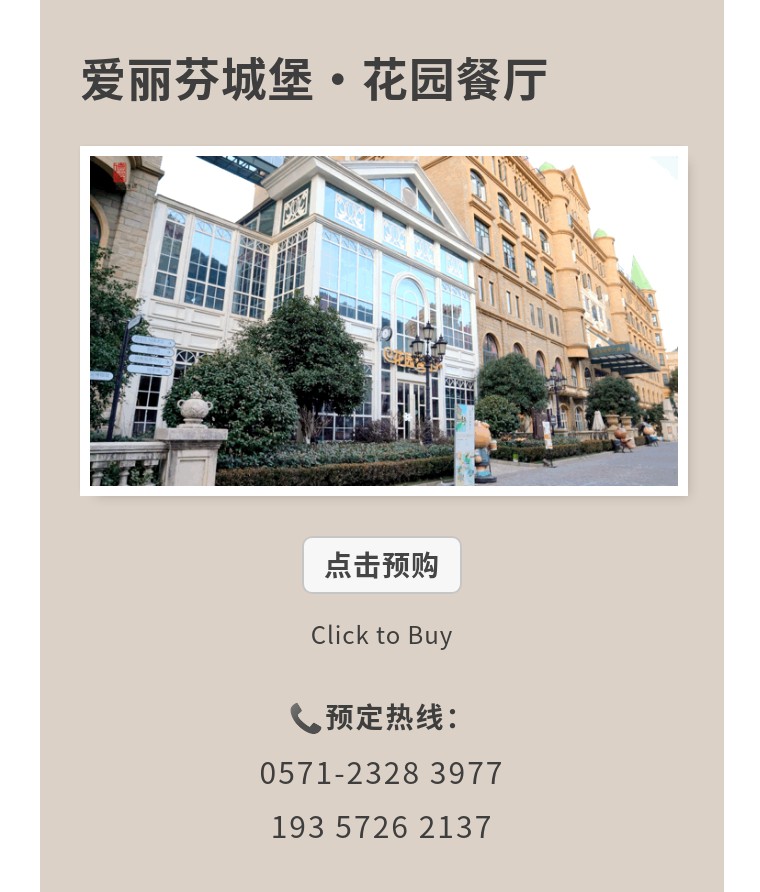Tap the 点击预购 pre-order button
Screen dimensions: 760x892
pos(381,565)
